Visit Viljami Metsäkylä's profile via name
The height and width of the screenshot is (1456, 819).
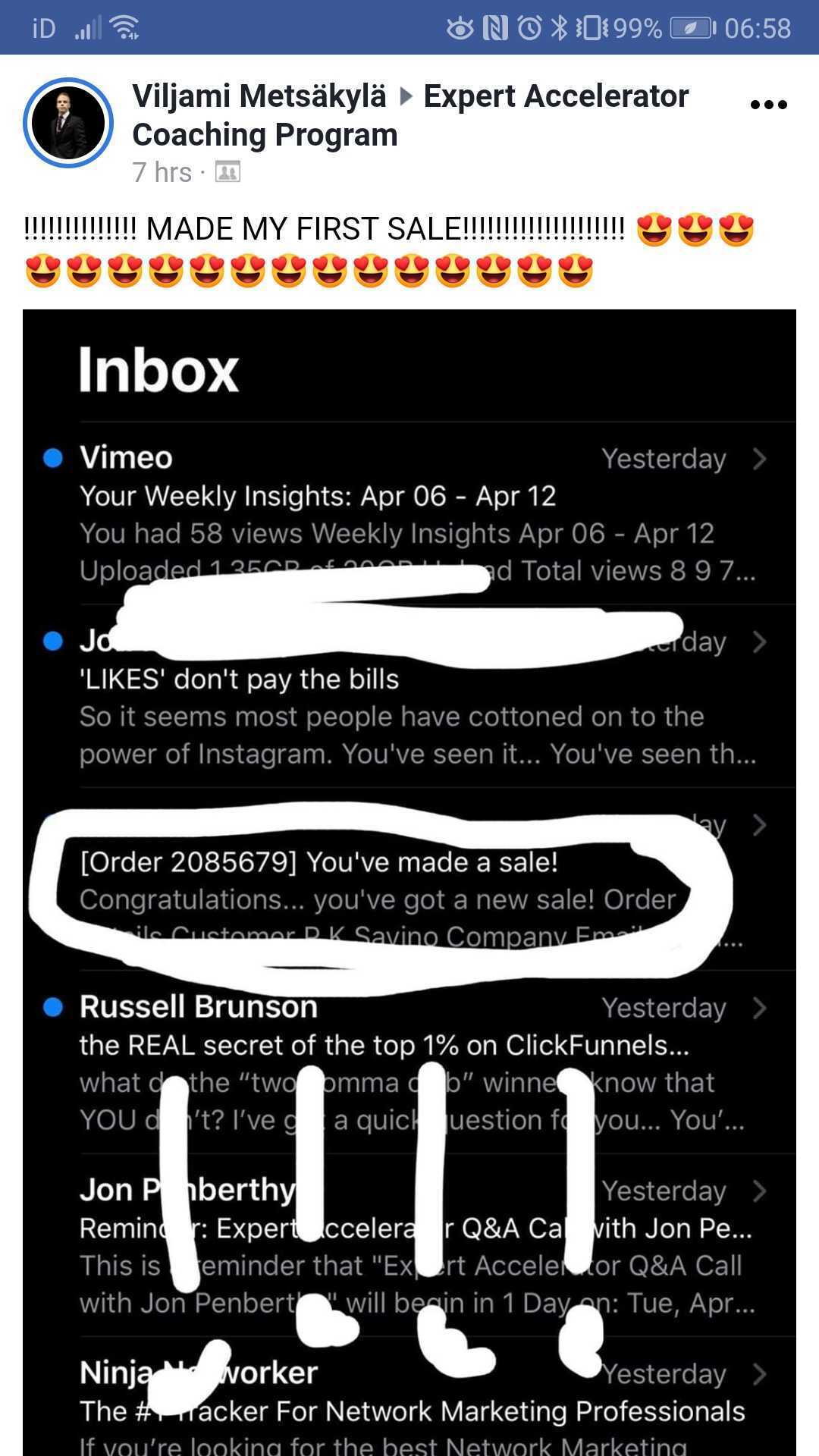coord(259,96)
